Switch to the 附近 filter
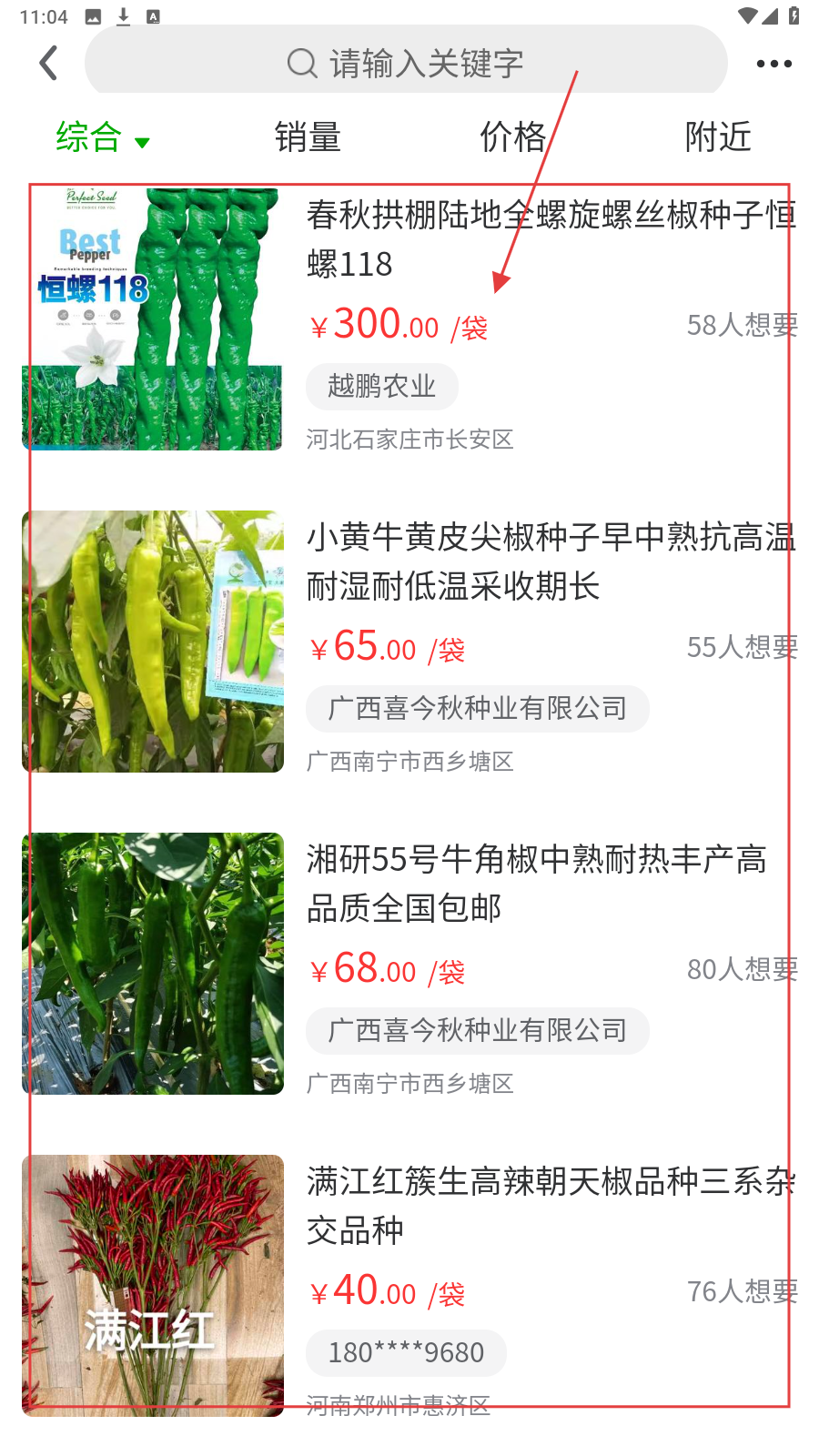 pyautogui.click(x=718, y=138)
